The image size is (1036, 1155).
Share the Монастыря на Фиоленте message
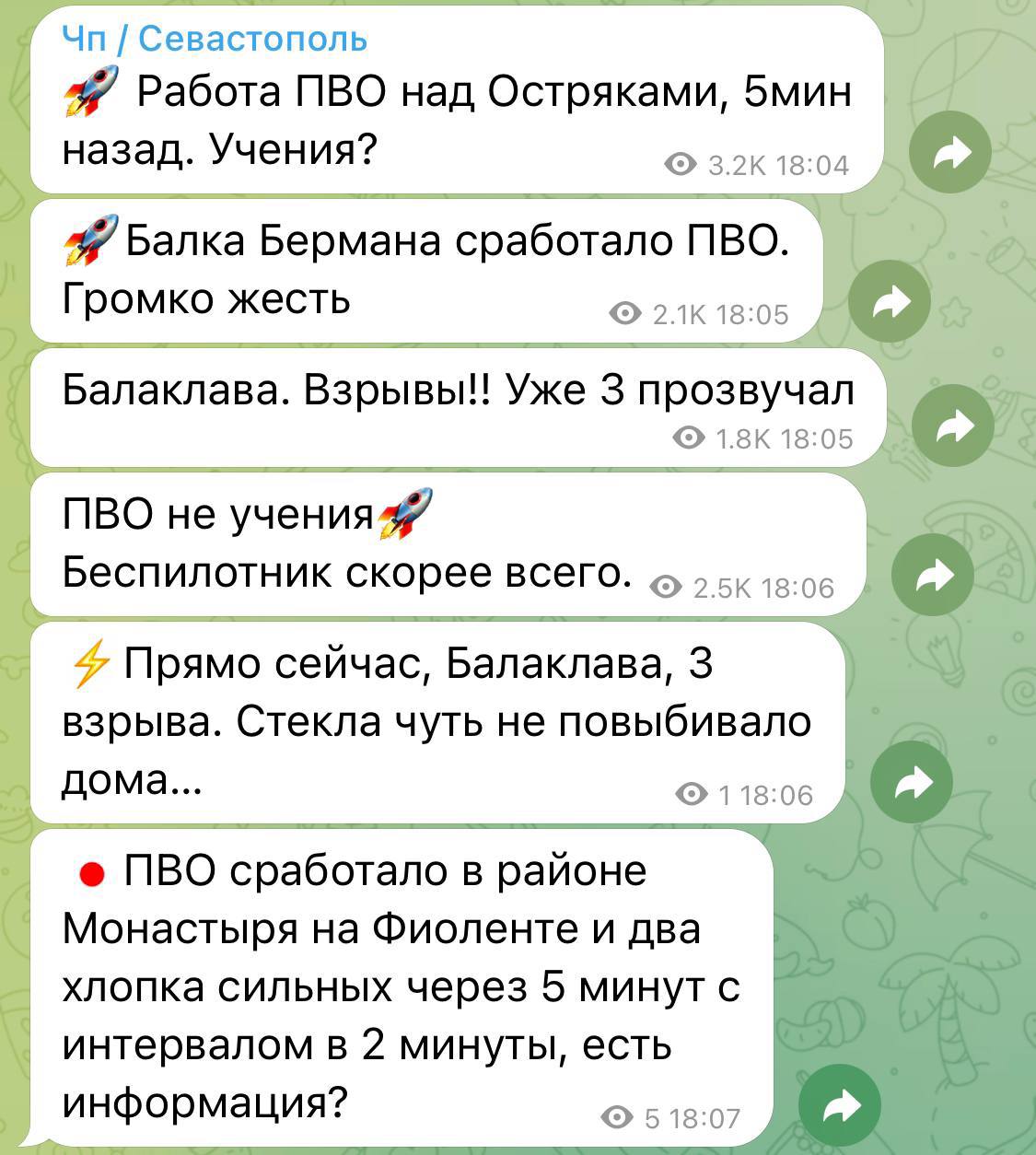coord(840,1104)
